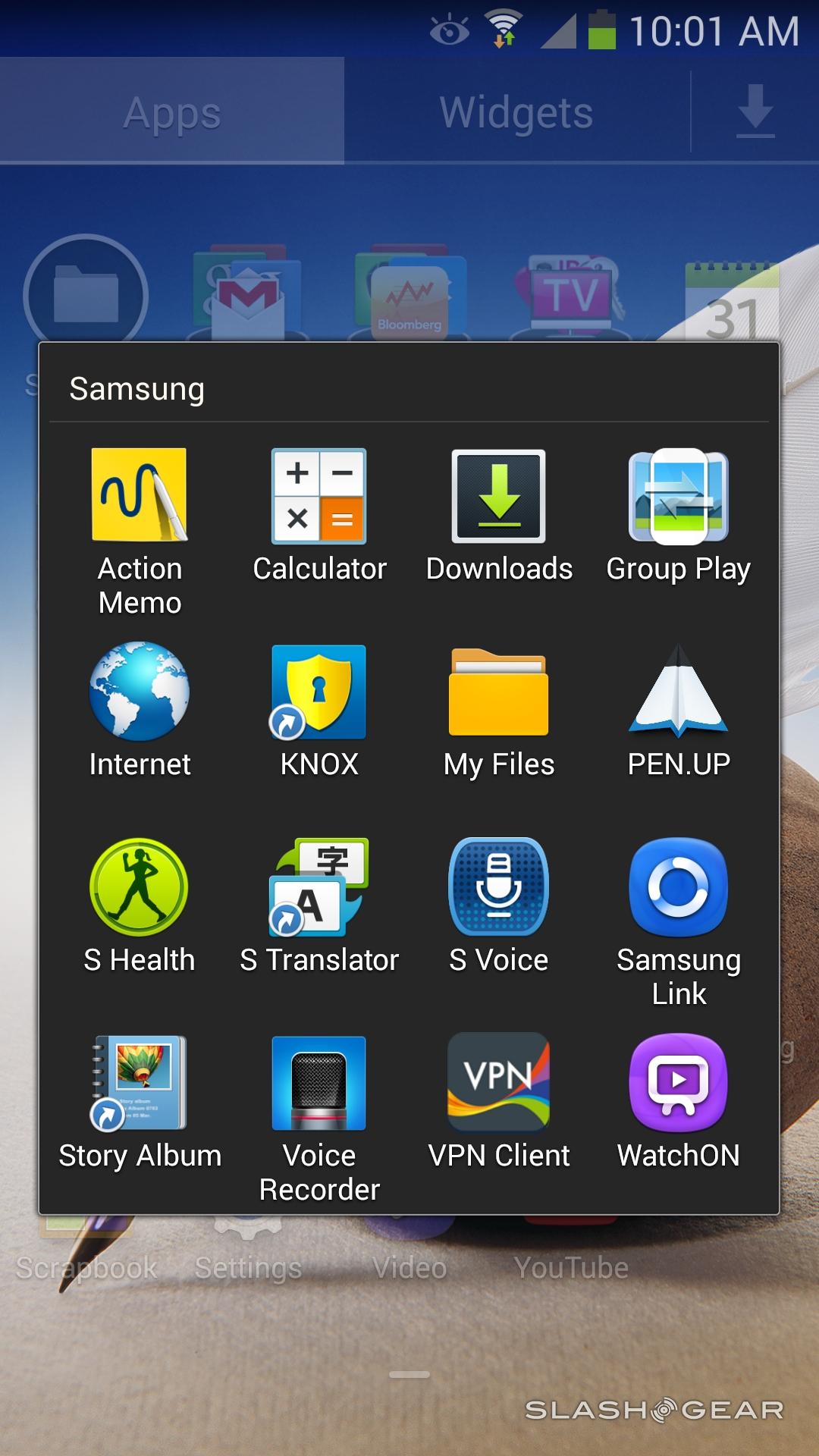819x1456 pixels.
Task: Launch Voice Recorder
Action: point(319,1083)
